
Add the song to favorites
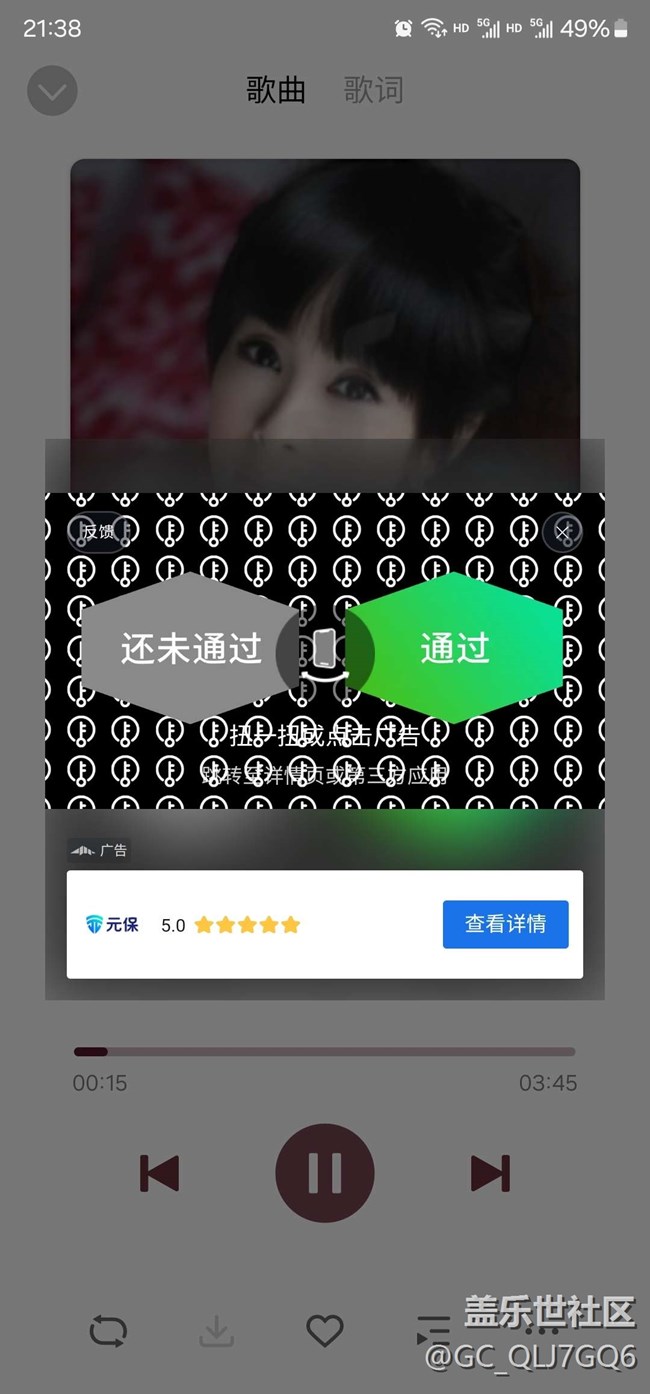[x=324, y=1331]
